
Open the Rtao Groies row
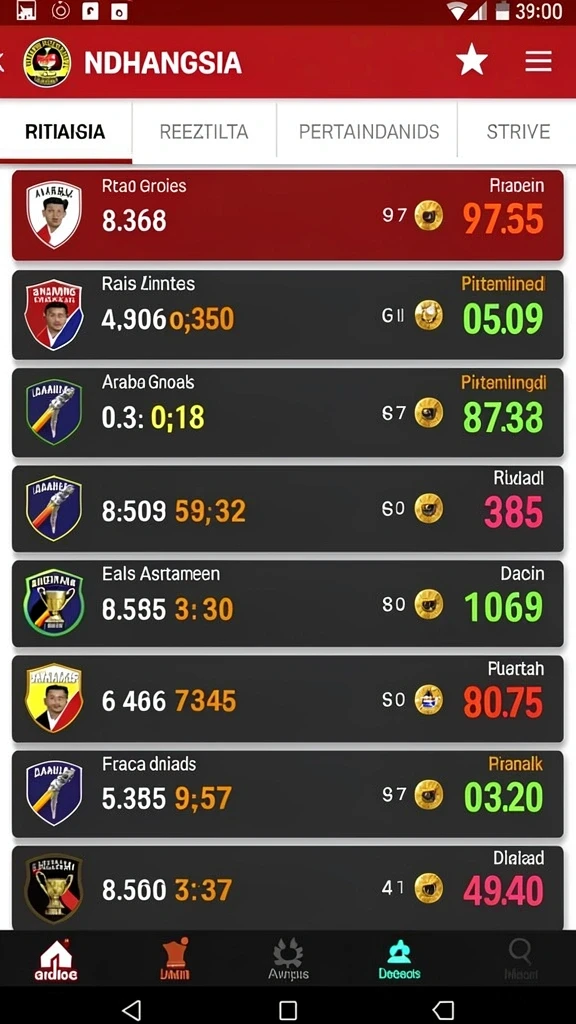point(287,215)
